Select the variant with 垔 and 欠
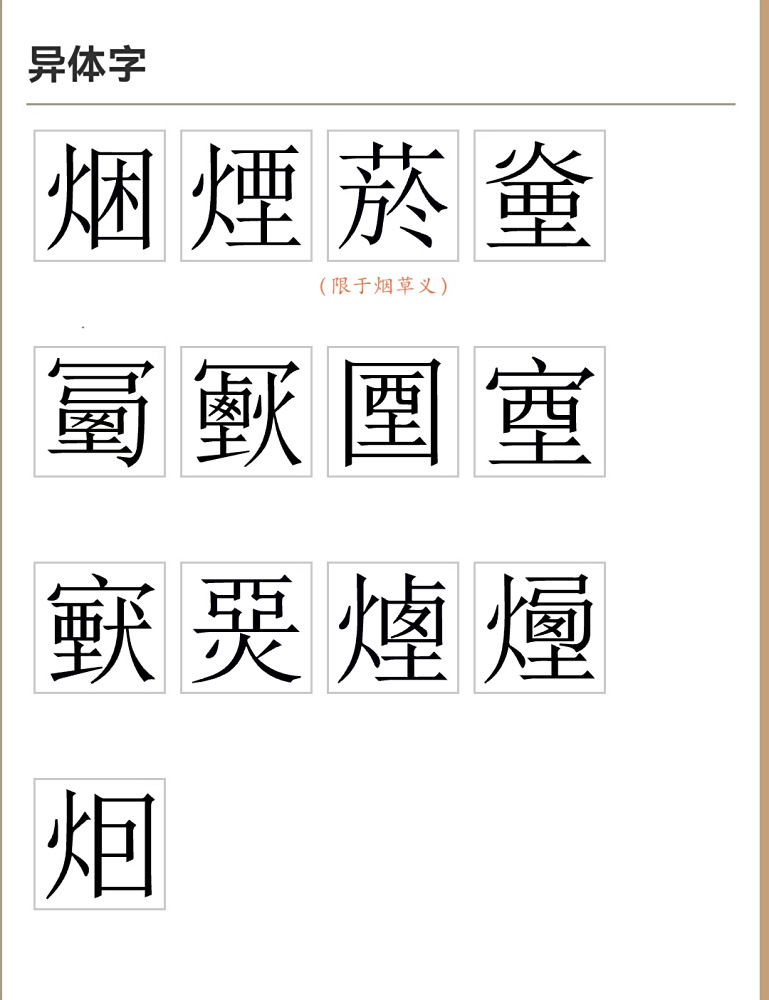769x1000 pixels. click(100, 628)
